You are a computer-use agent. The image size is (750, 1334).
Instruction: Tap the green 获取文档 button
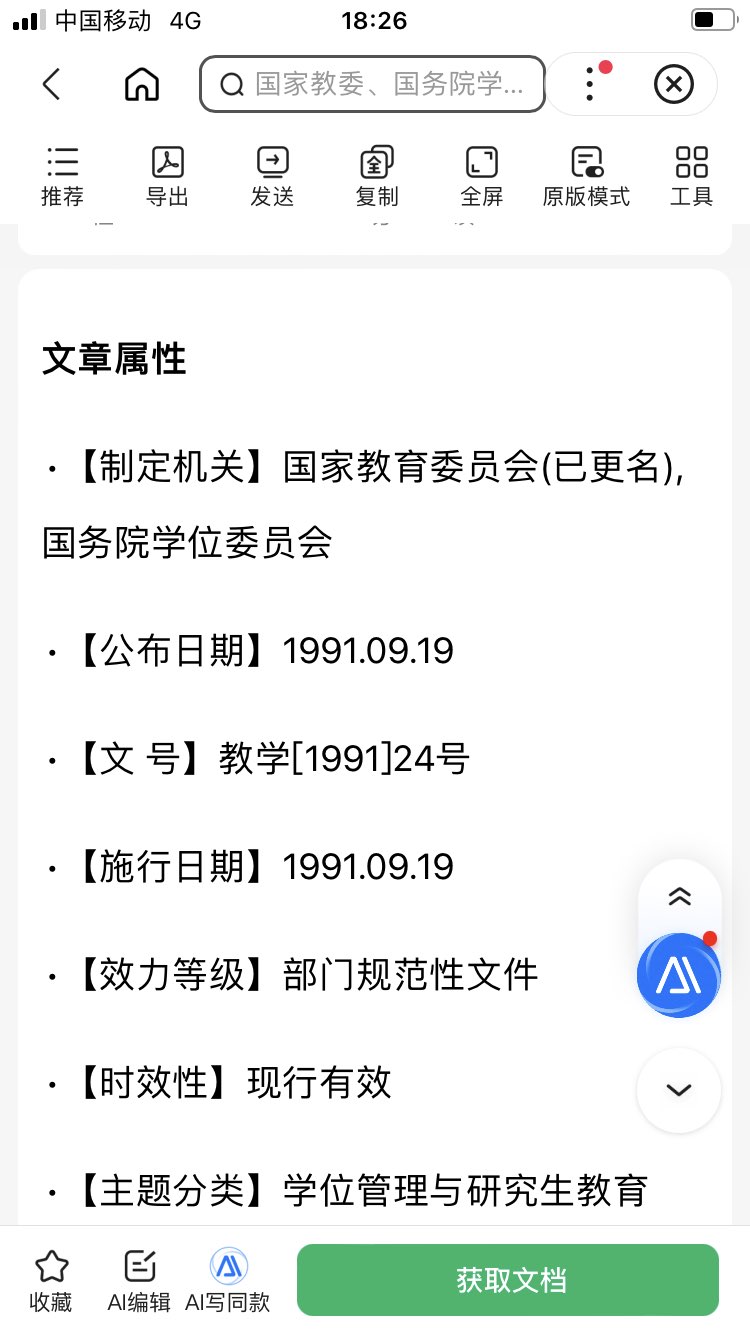(x=508, y=1280)
